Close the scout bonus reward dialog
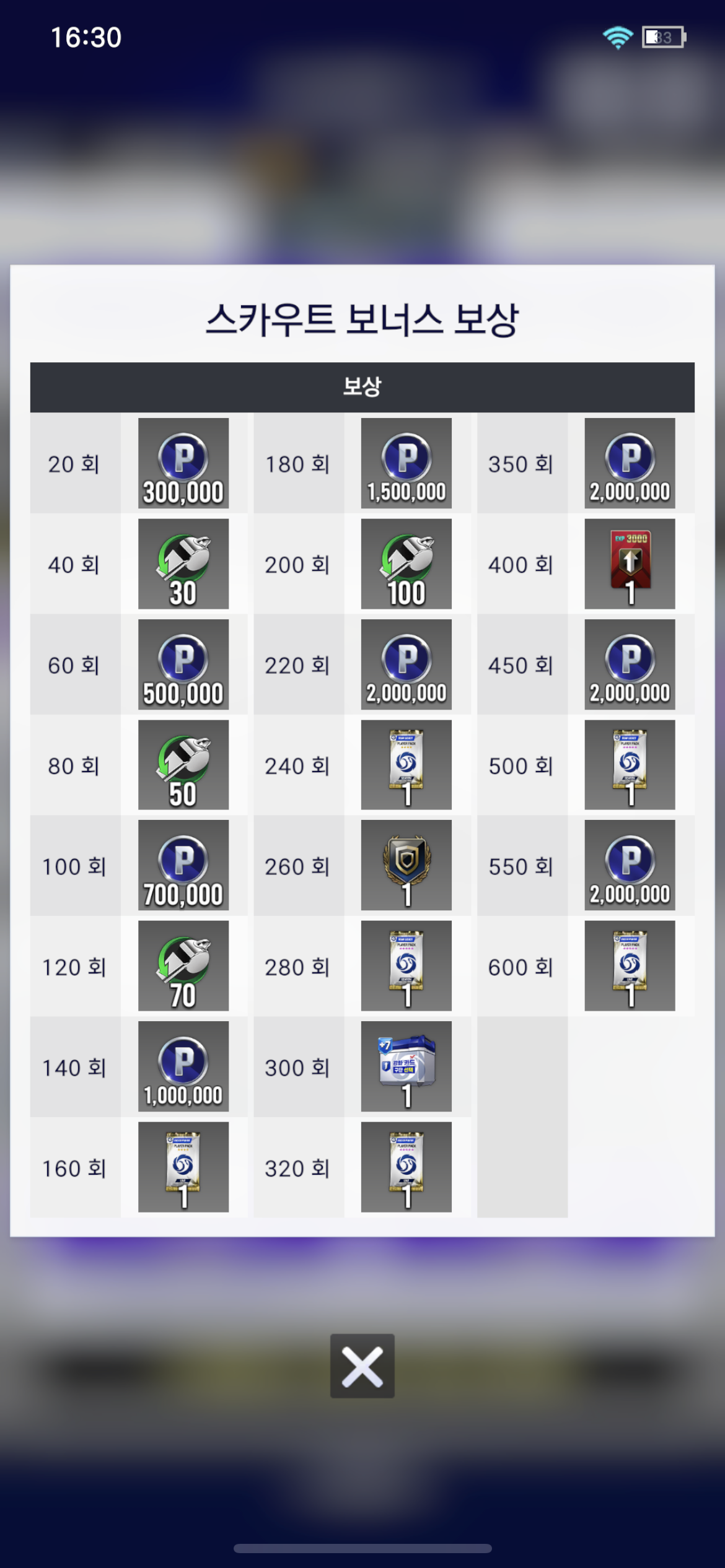Screen dimensions: 725x1568 coord(362,1365)
